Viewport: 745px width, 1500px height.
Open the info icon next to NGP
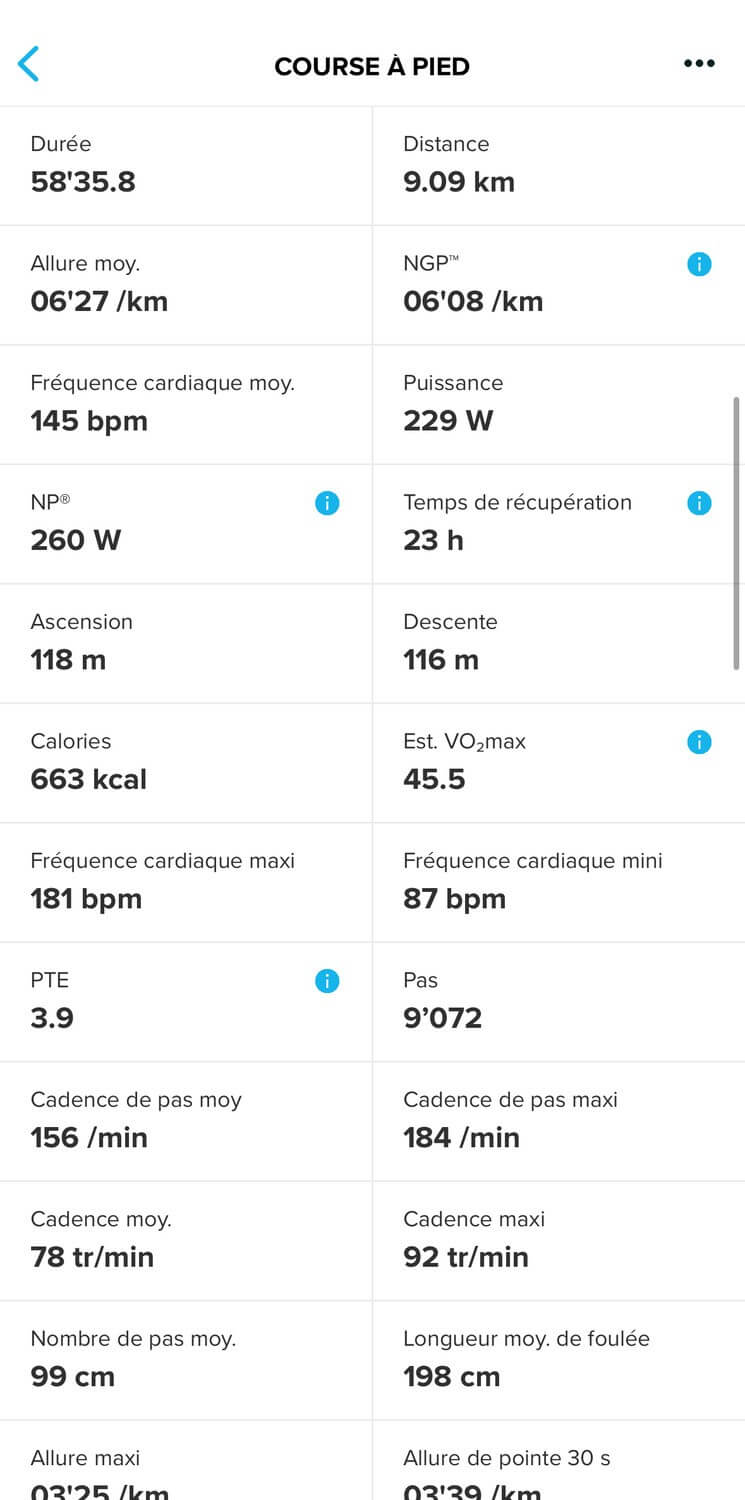tap(700, 265)
